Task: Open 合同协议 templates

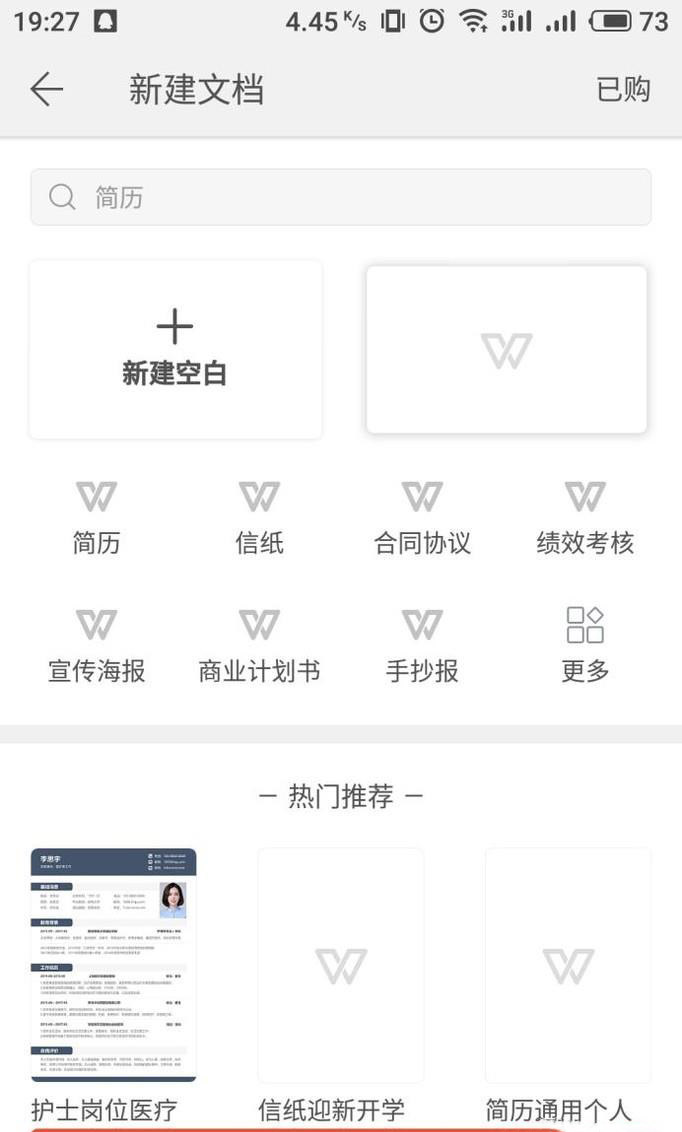Action: (422, 517)
